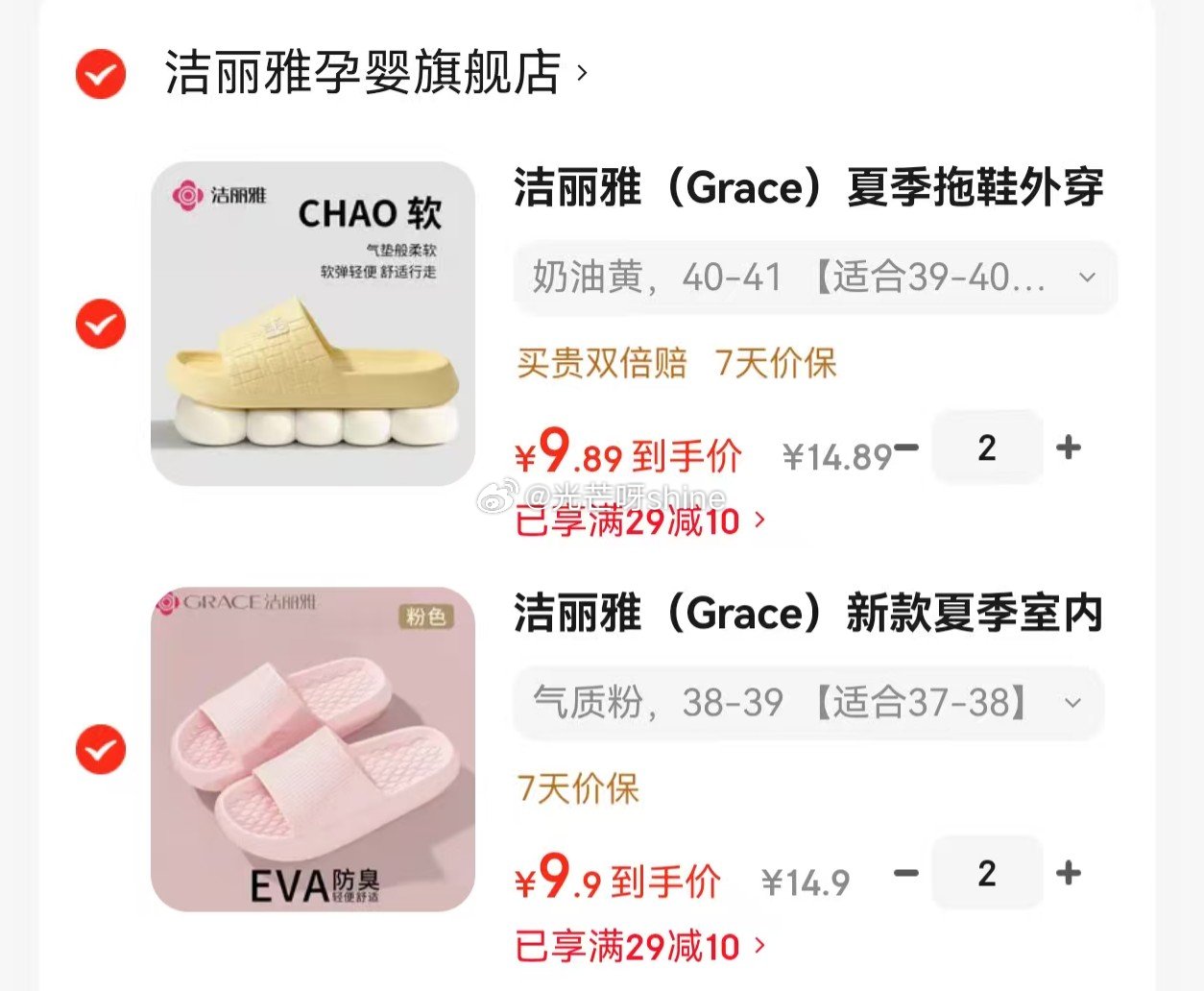This screenshot has height=991, width=1204.
Task: Open the 新款夏季室内 product title
Action: (808, 614)
